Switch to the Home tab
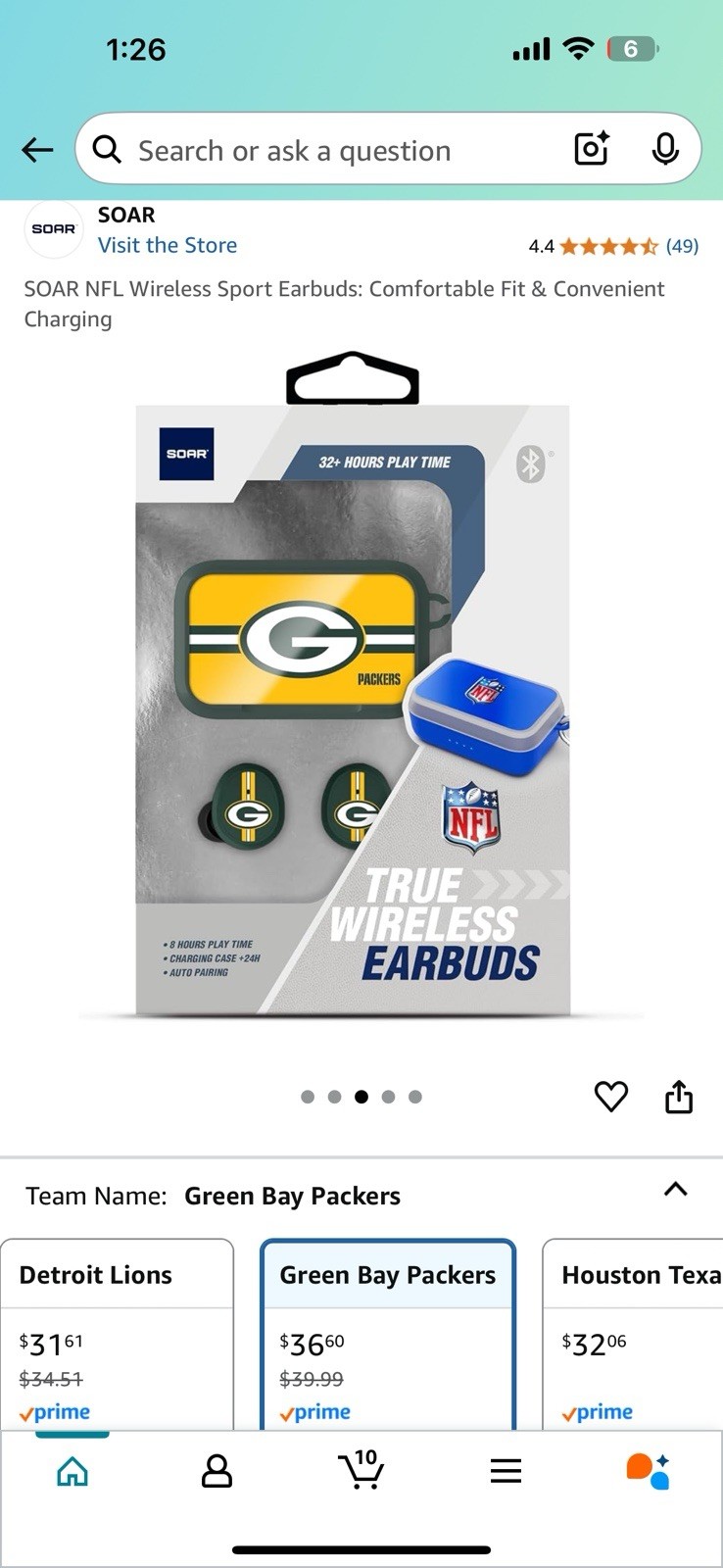This screenshot has height=1568, width=723. [x=72, y=1471]
